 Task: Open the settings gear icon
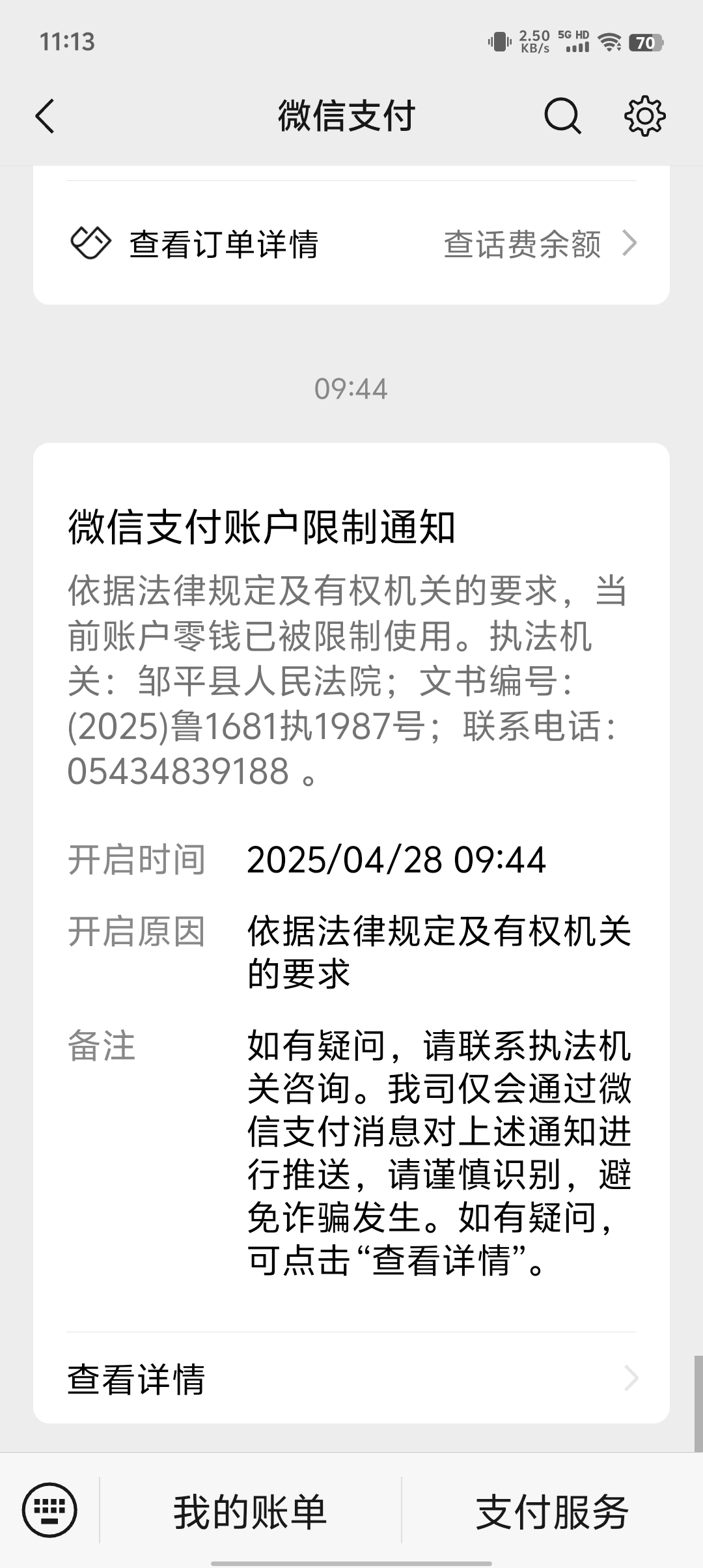click(644, 117)
